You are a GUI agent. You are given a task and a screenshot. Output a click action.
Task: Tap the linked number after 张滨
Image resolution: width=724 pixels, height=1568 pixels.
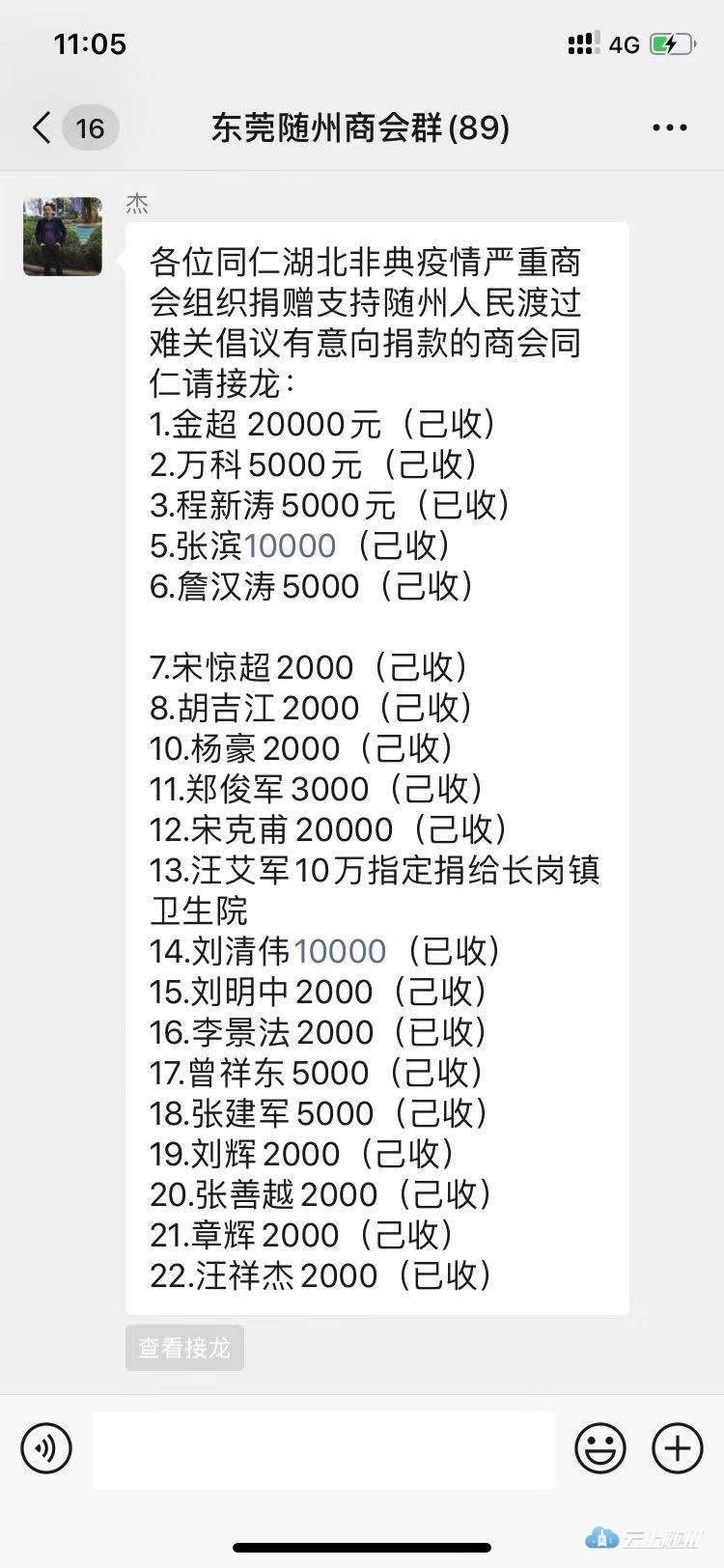tap(290, 546)
